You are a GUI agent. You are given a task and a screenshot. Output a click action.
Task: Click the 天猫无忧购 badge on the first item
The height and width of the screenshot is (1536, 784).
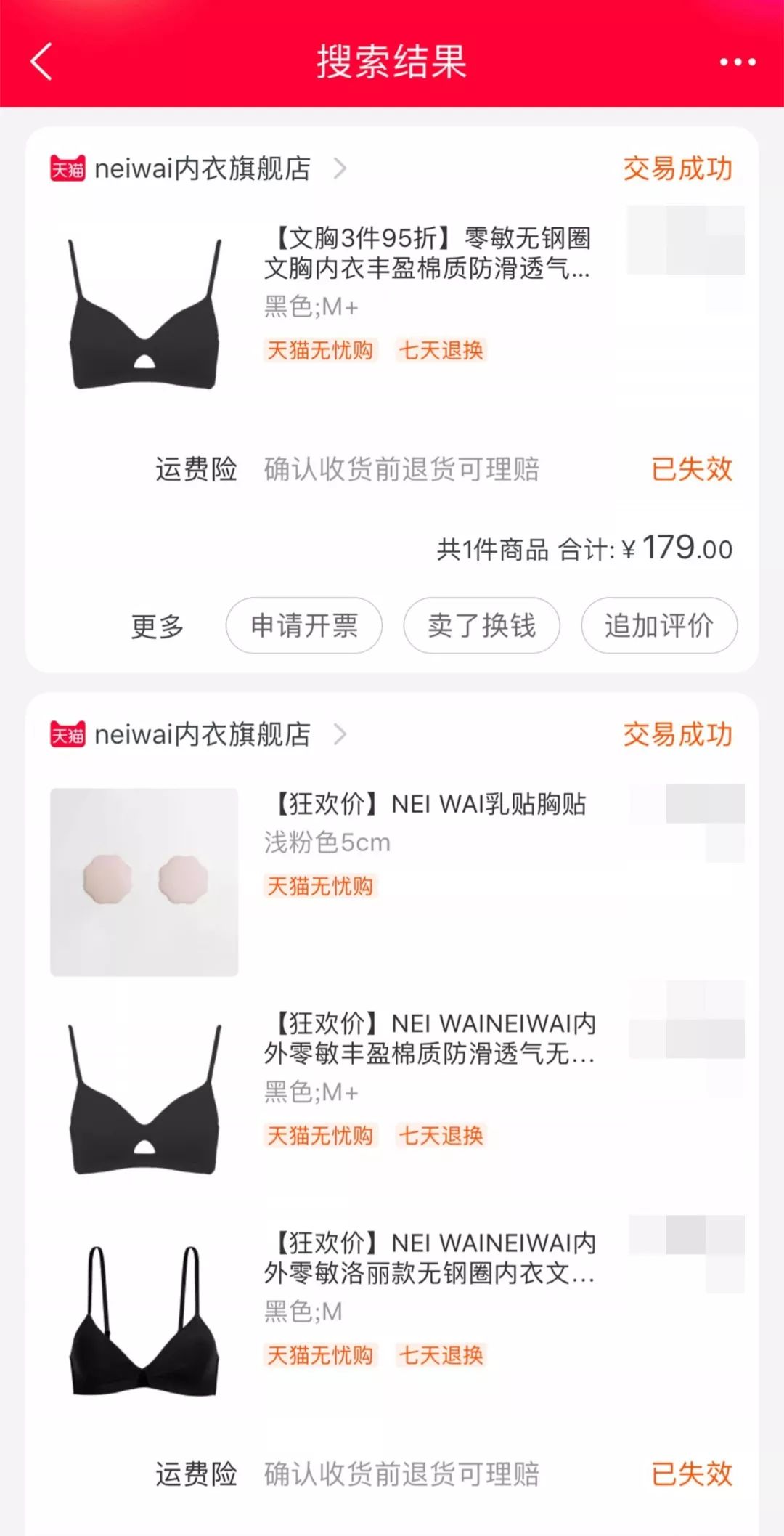pyautogui.click(x=321, y=351)
